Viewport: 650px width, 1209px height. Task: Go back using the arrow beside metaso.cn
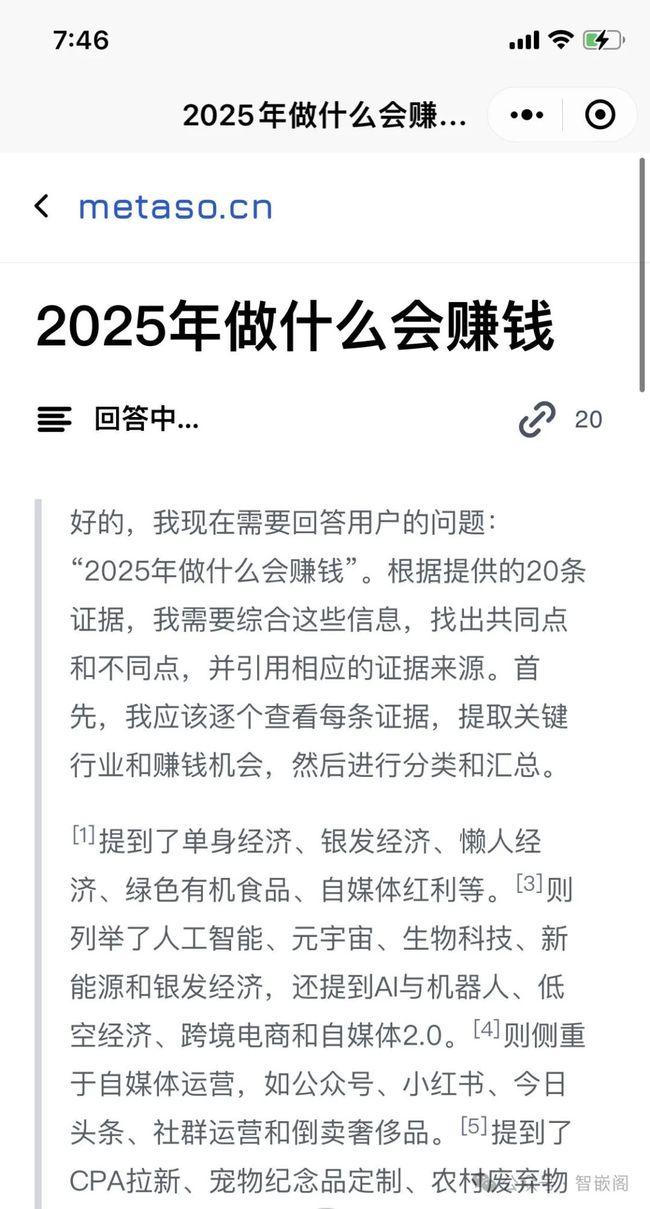pyautogui.click(x=41, y=207)
